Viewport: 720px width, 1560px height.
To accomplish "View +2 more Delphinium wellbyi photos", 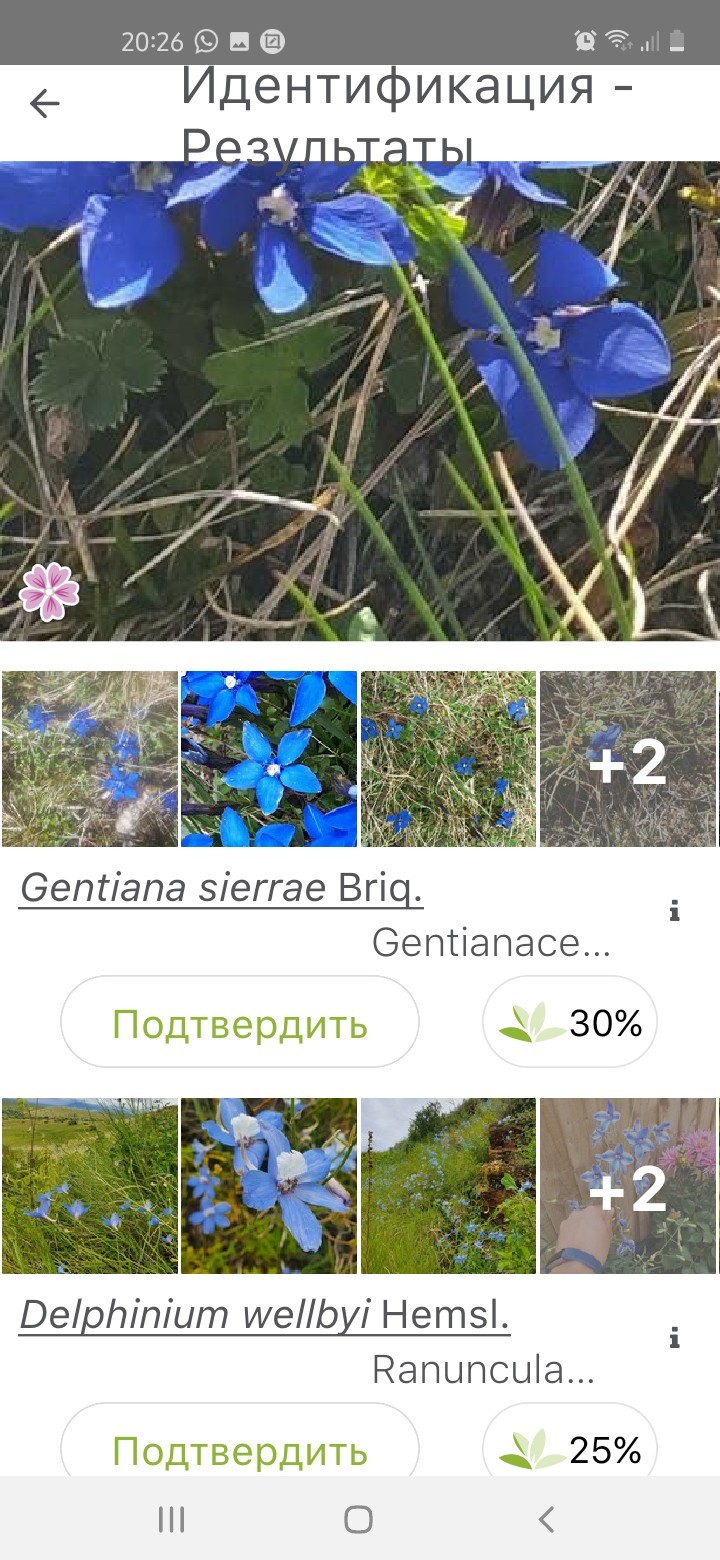I will coord(628,1187).
